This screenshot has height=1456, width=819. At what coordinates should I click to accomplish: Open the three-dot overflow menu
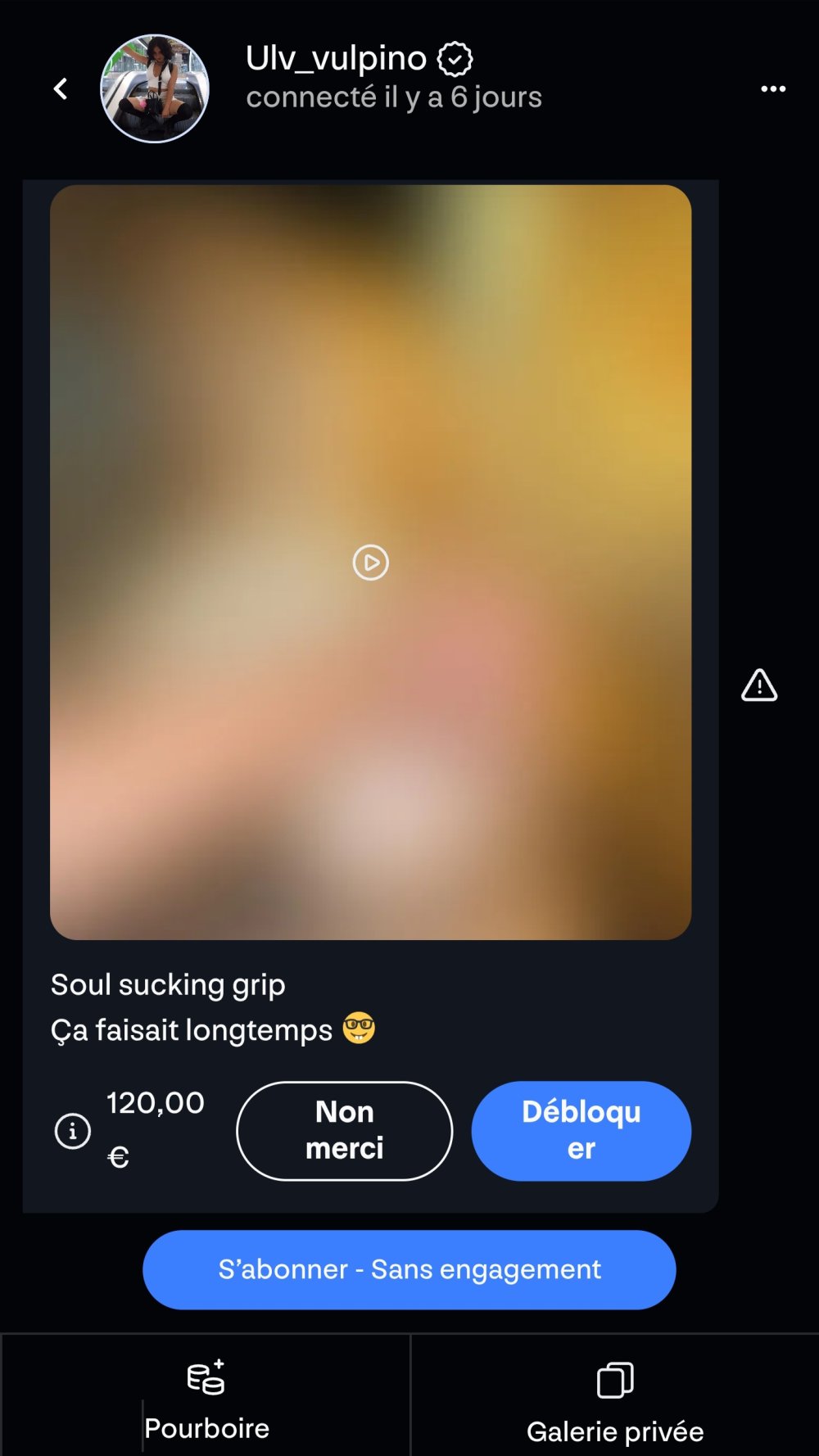click(x=772, y=88)
